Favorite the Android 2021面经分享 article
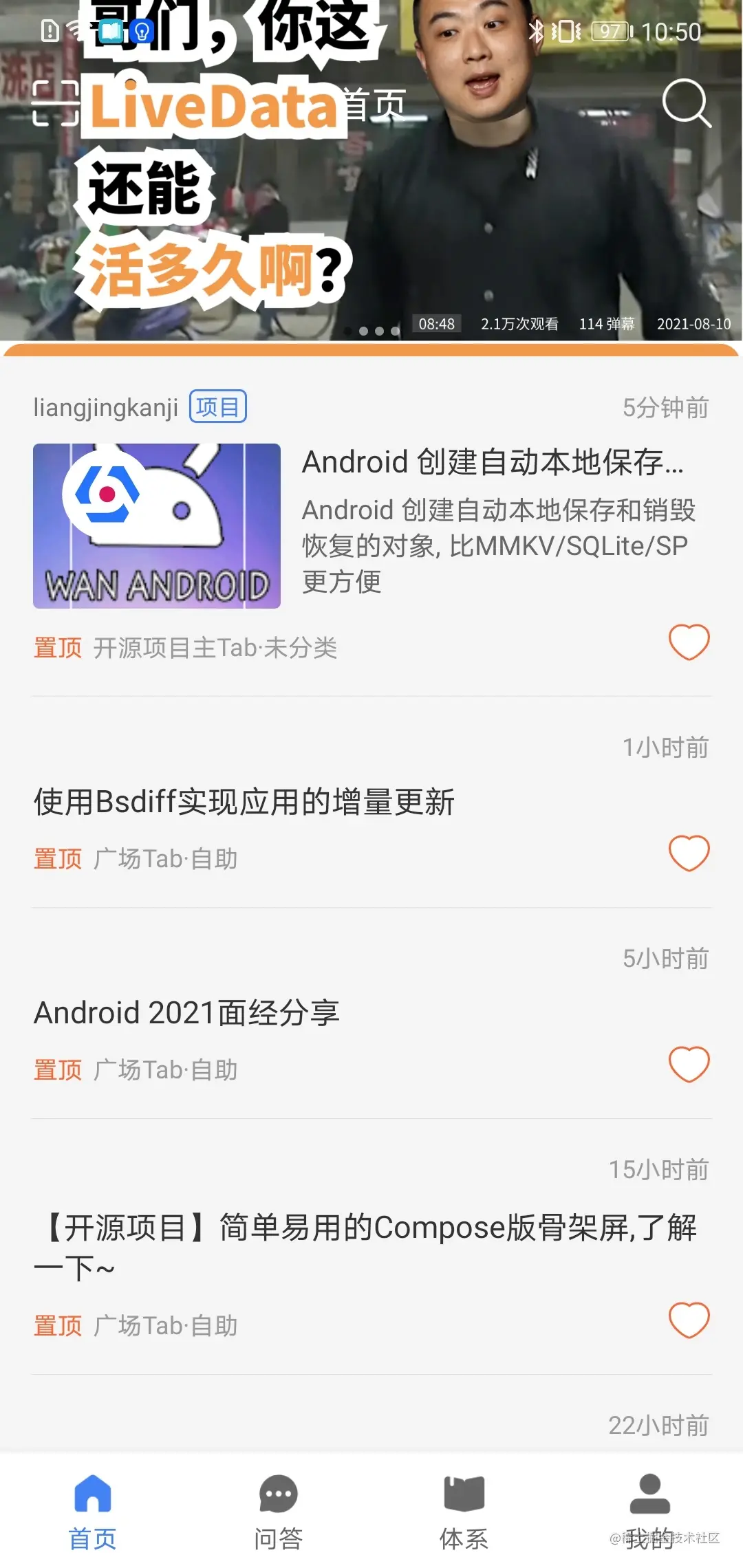This screenshot has height=1568, width=743. 689,1065
